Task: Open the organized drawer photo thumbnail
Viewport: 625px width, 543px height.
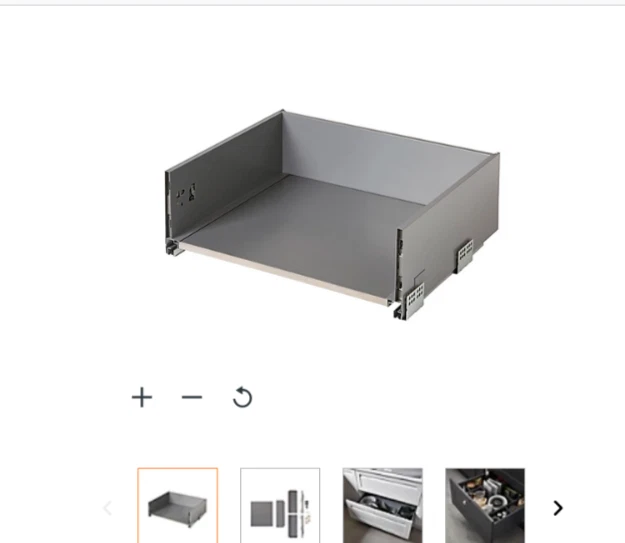Action: pyautogui.click(x=485, y=506)
